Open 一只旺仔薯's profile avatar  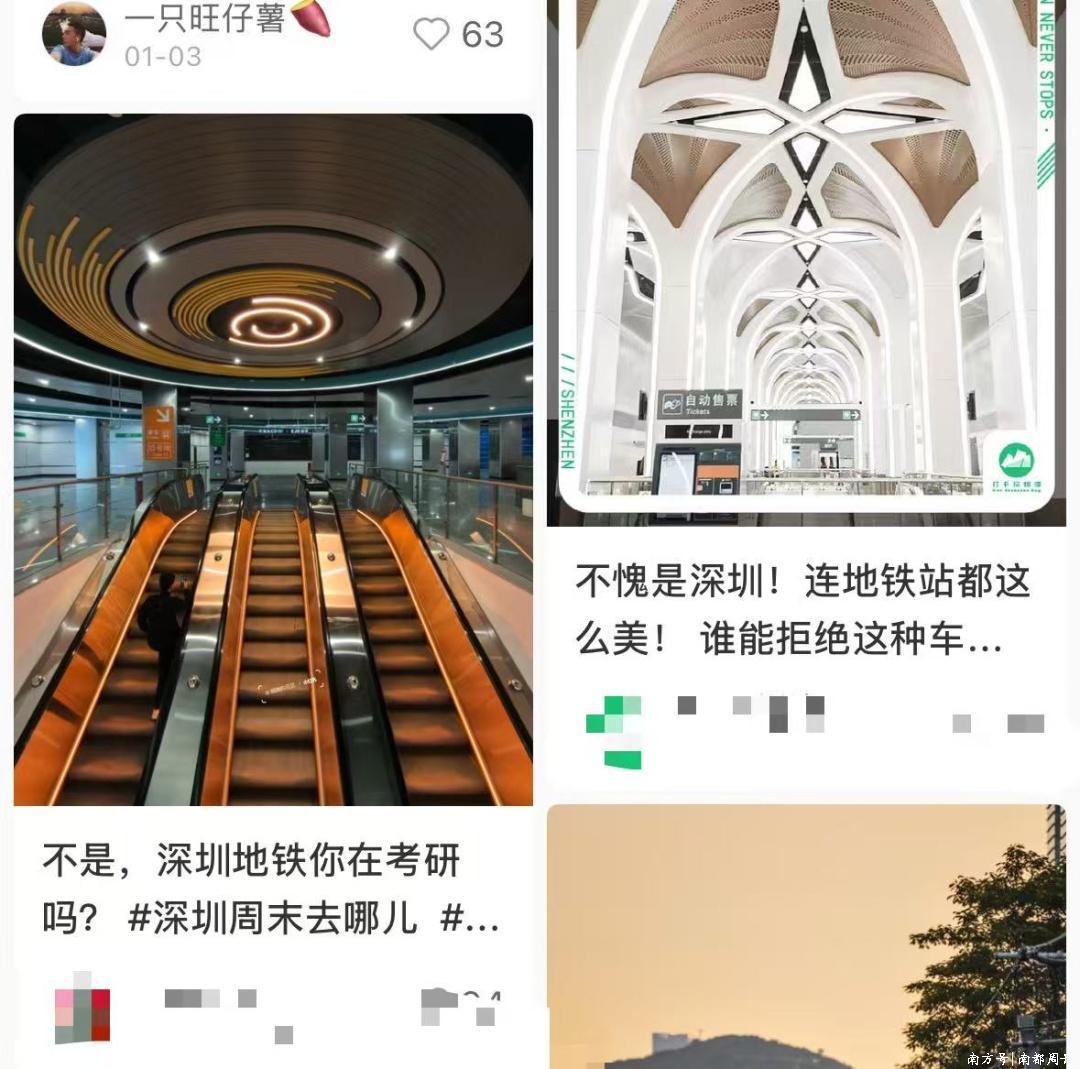73,33
